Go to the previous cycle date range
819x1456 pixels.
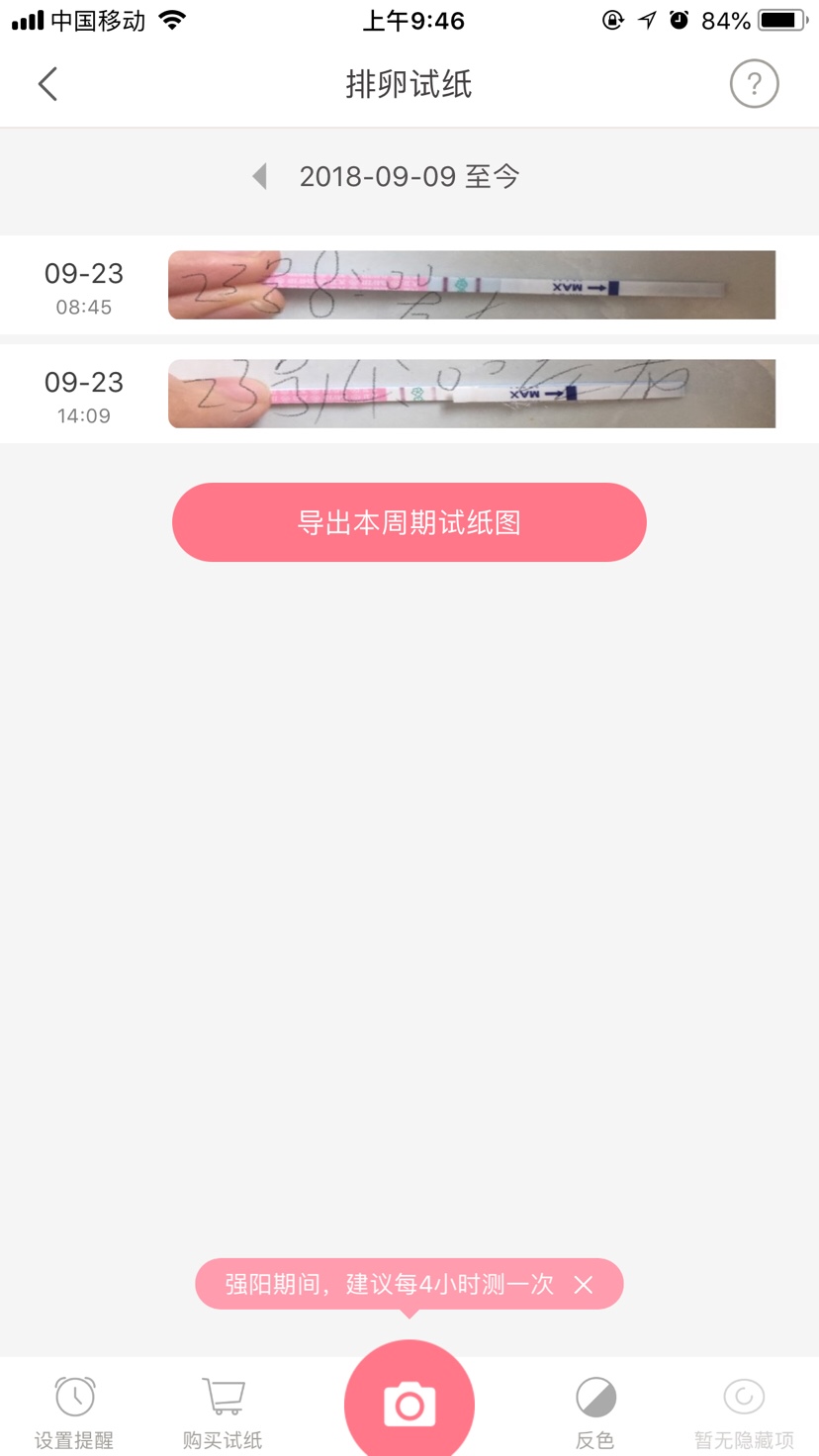point(260,177)
